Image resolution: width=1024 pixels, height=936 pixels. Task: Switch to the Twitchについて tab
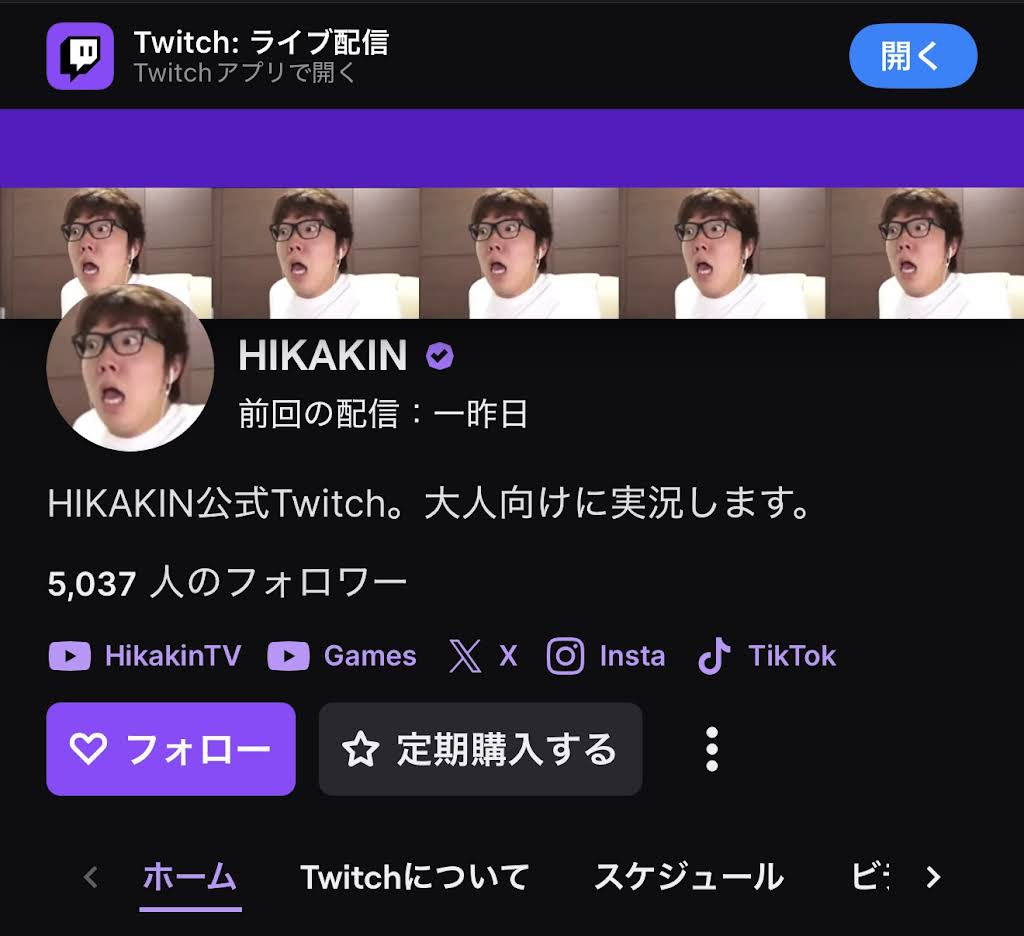tap(415, 877)
